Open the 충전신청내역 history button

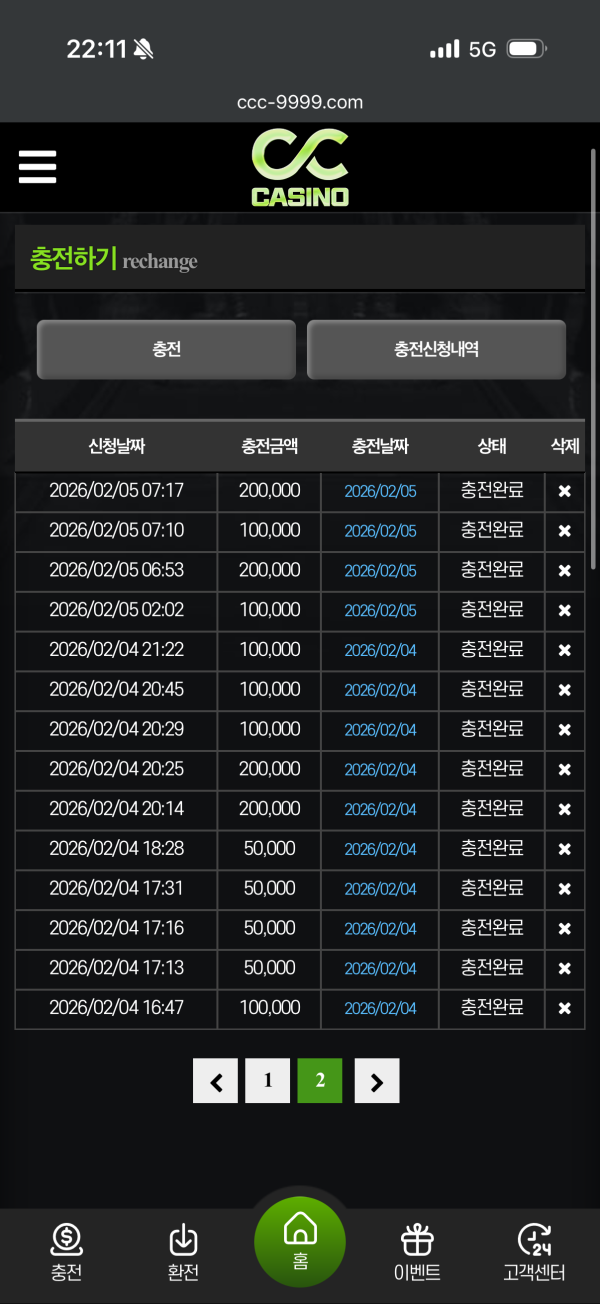pyautogui.click(x=436, y=350)
